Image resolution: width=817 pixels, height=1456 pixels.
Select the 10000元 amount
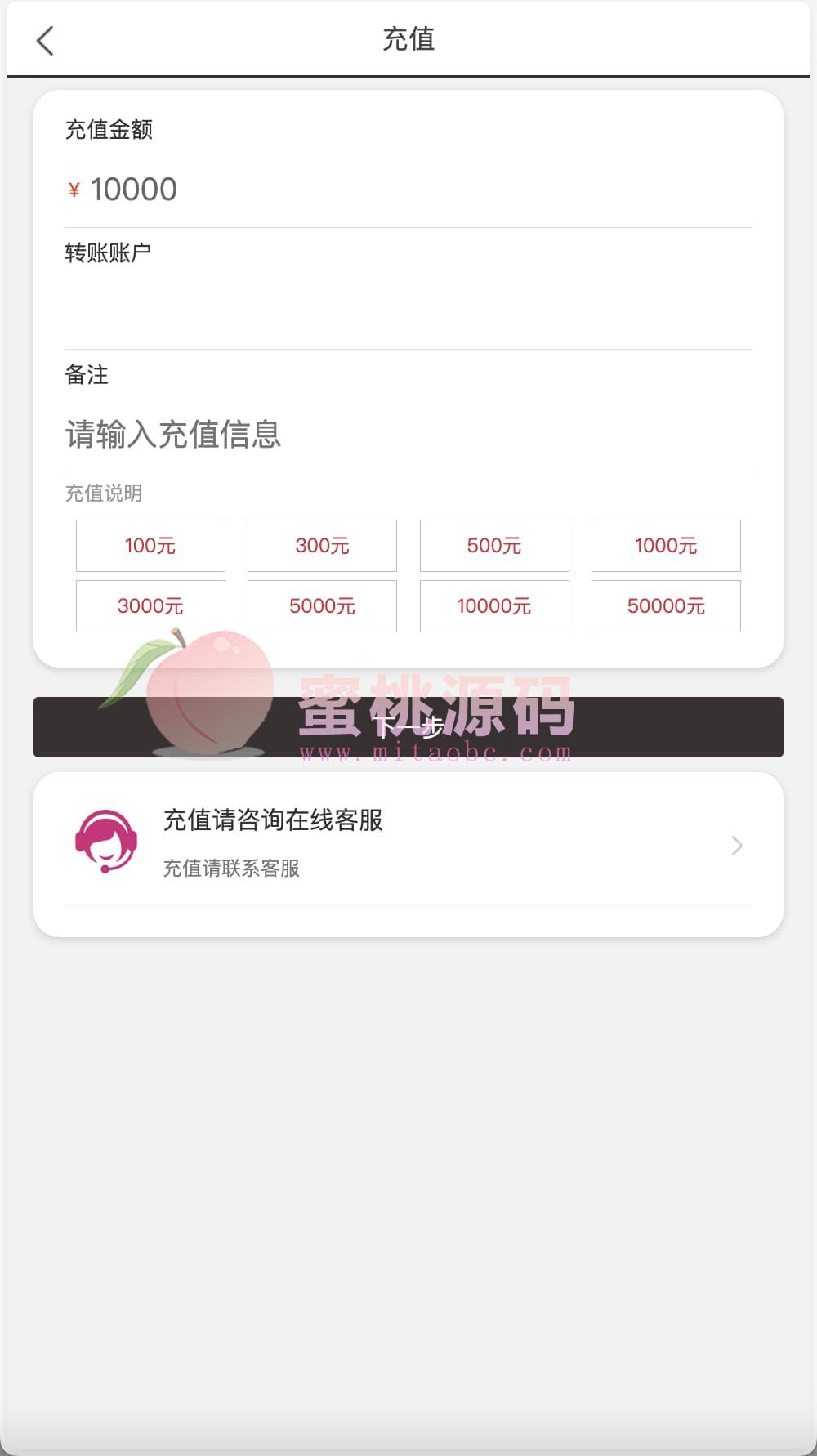click(494, 606)
